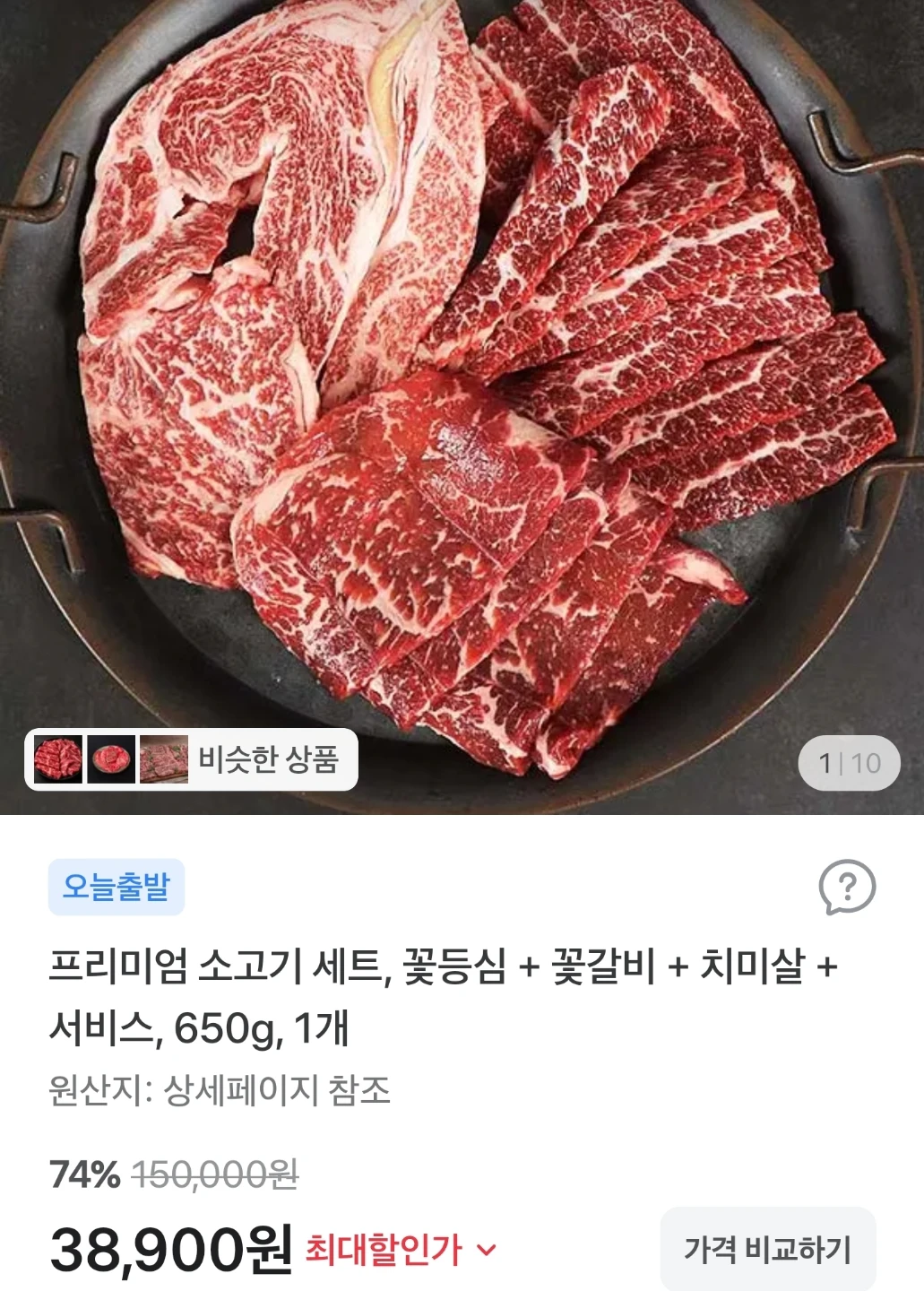Open similar products (비슷한 상품)
The width and height of the screenshot is (924, 1291).
pyautogui.click(x=191, y=759)
